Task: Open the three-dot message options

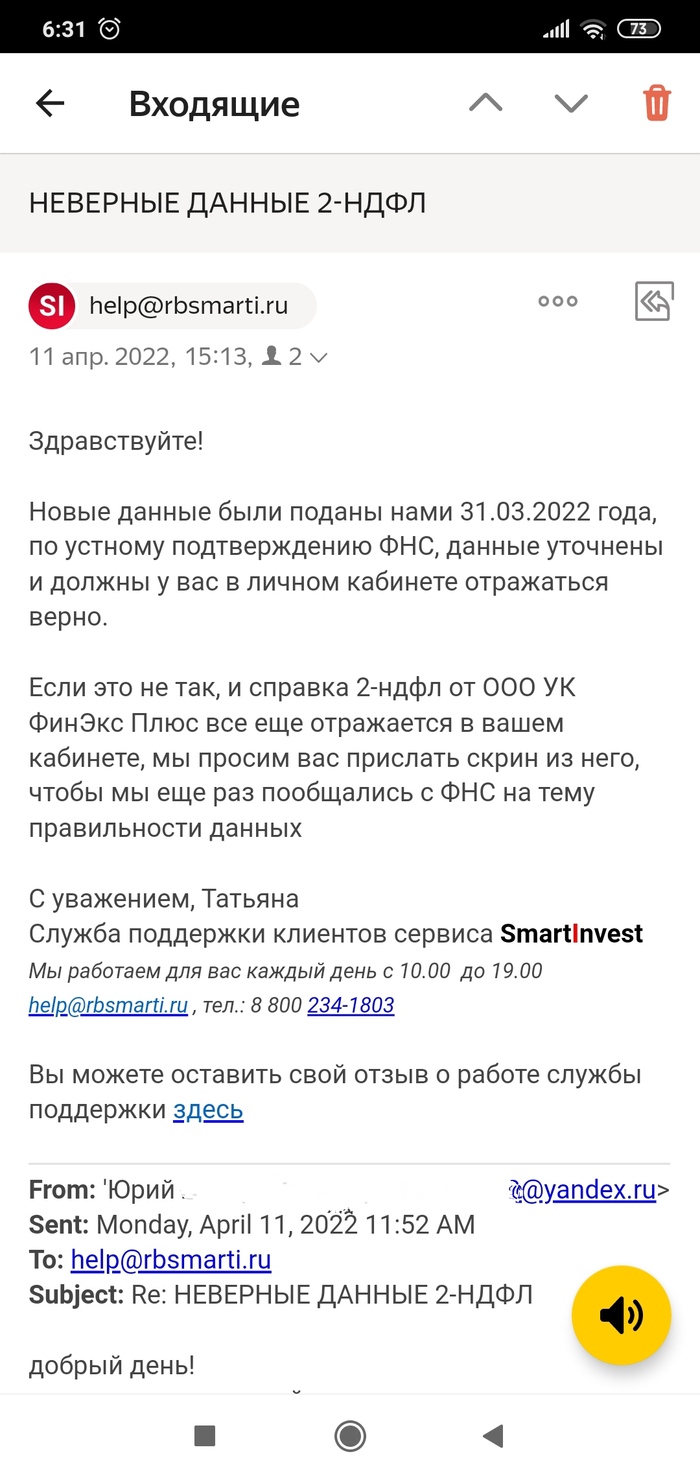Action: pos(558,301)
